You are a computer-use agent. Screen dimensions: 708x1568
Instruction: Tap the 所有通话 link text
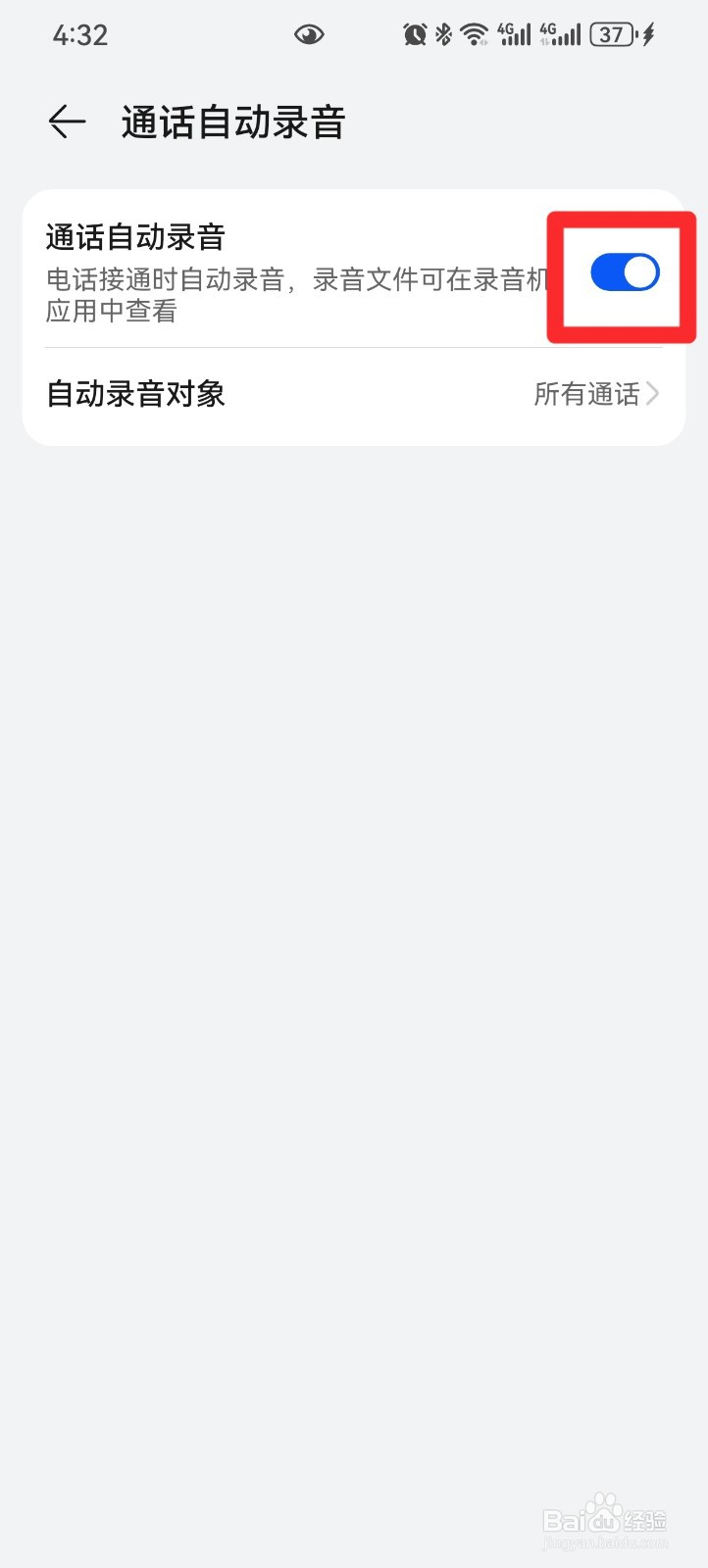[x=588, y=393]
